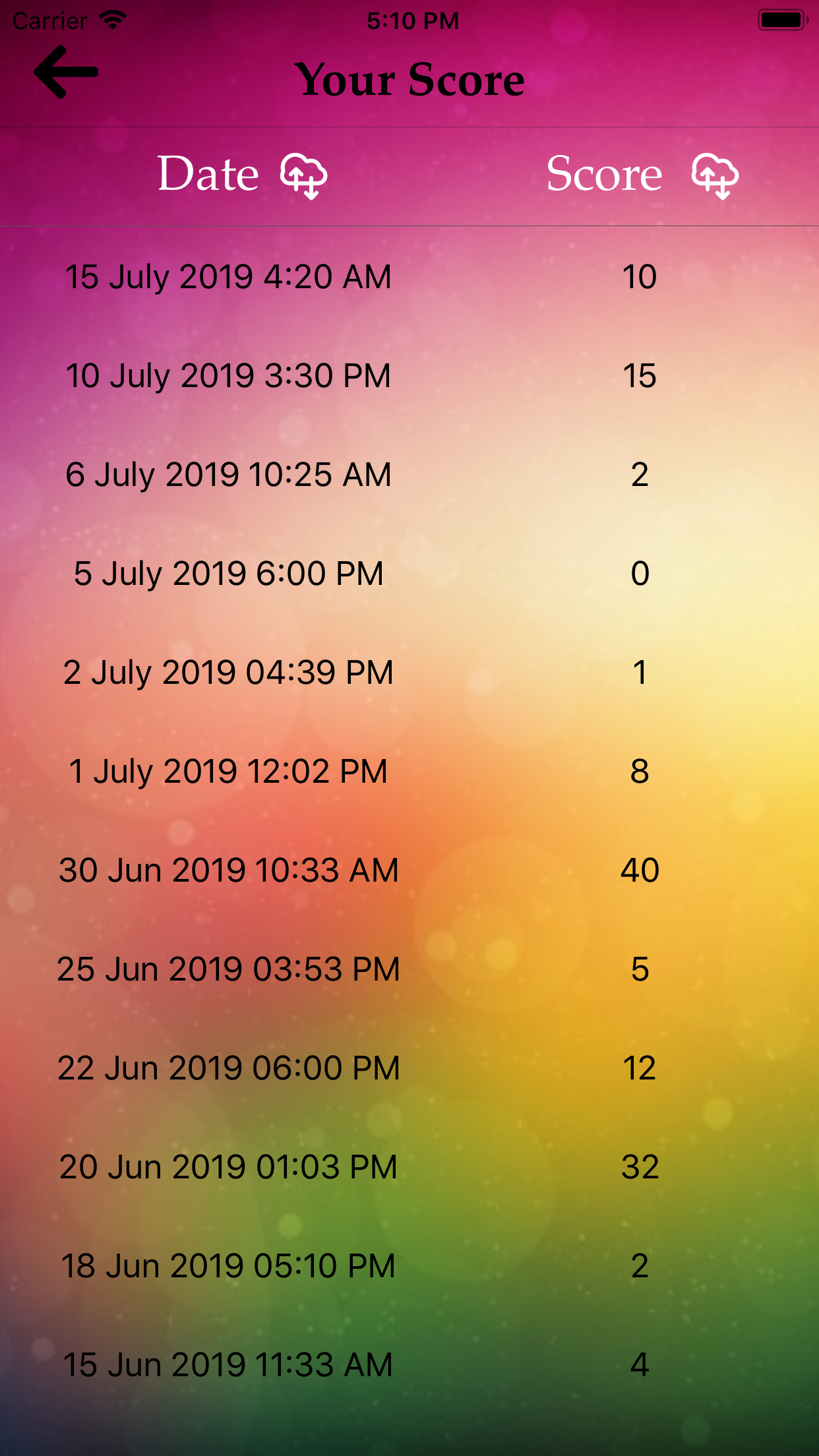This screenshot has width=819, height=1456.
Task: Tap the battery icon in the status bar
Action: click(x=781, y=18)
